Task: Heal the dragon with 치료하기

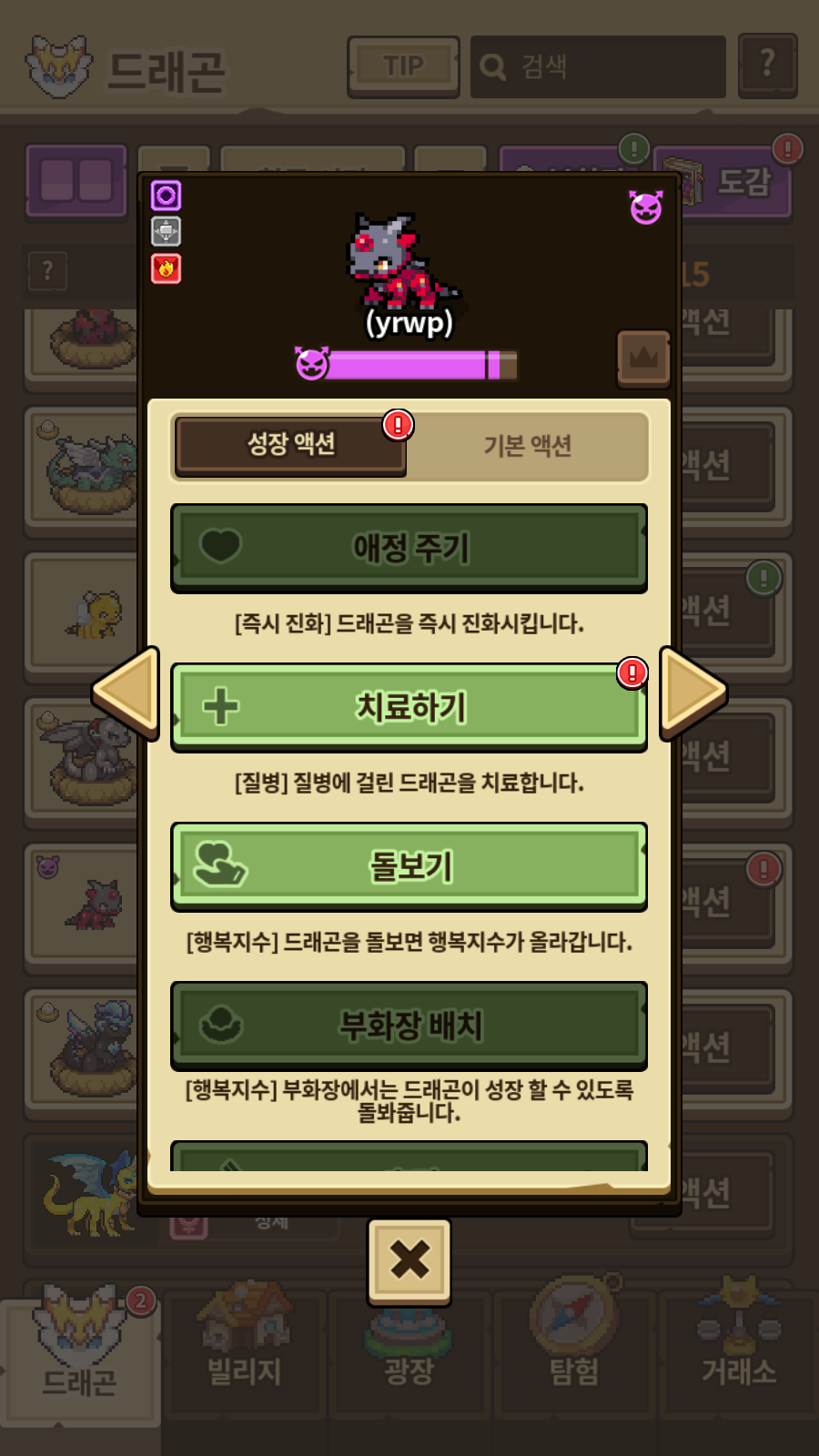Action: [x=409, y=707]
